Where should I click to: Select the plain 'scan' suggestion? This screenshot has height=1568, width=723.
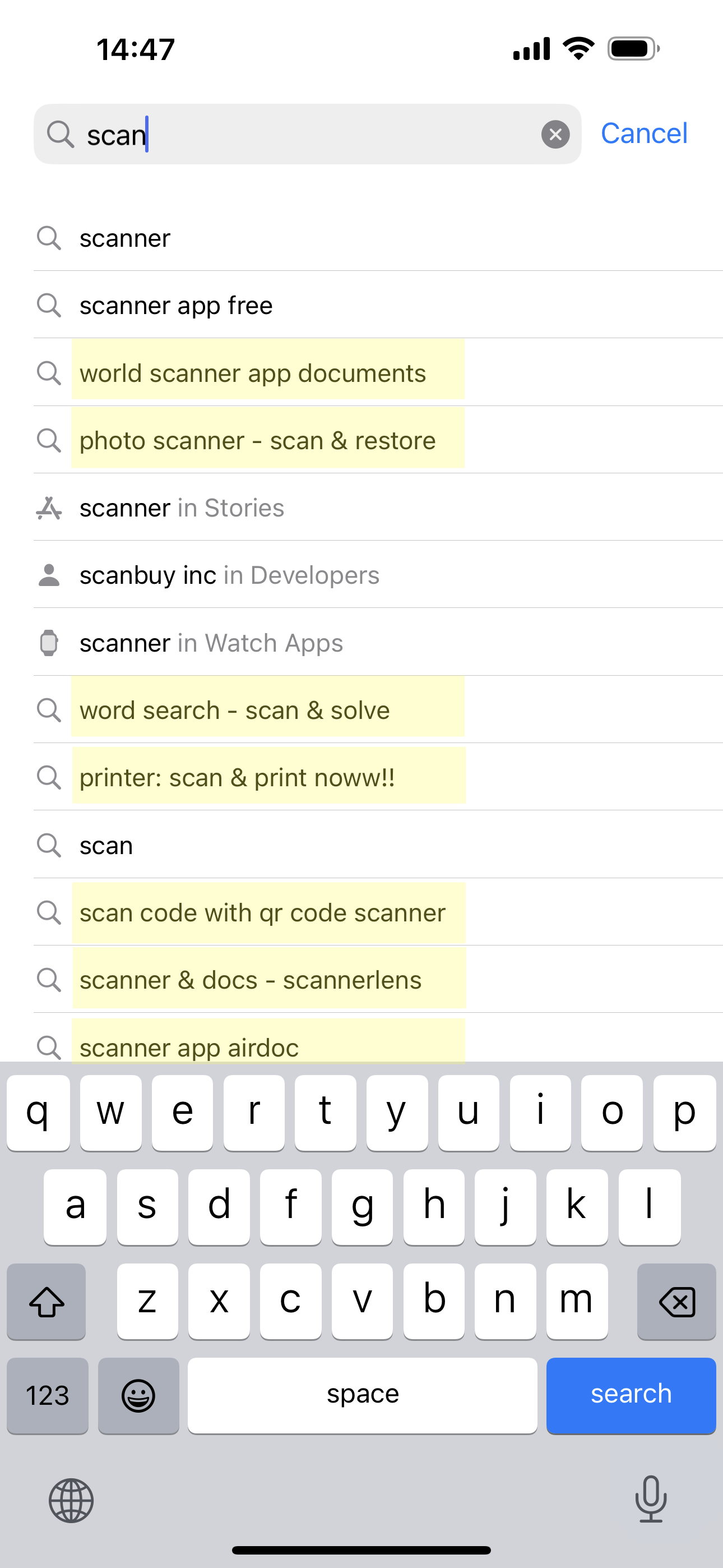pyautogui.click(x=378, y=845)
